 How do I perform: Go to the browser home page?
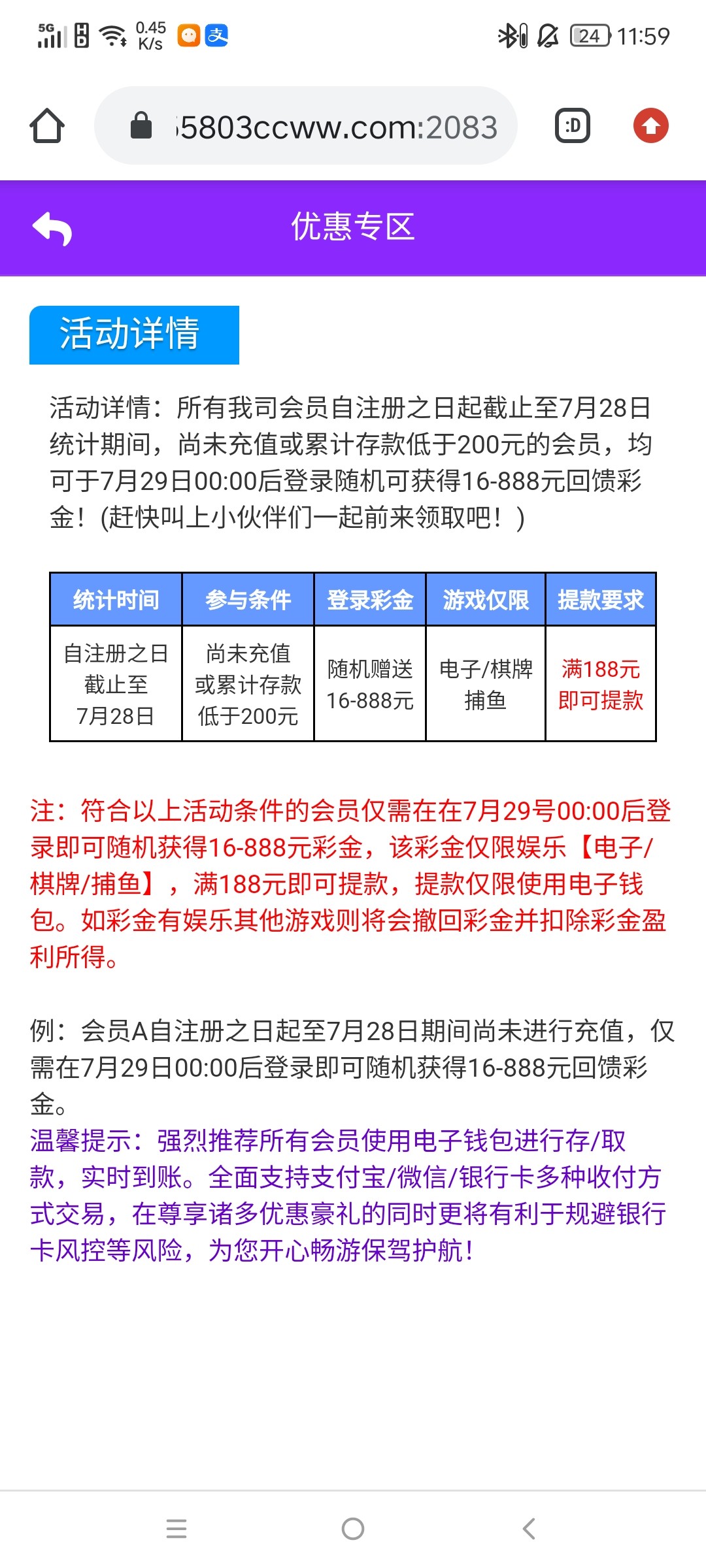(x=47, y=125)
